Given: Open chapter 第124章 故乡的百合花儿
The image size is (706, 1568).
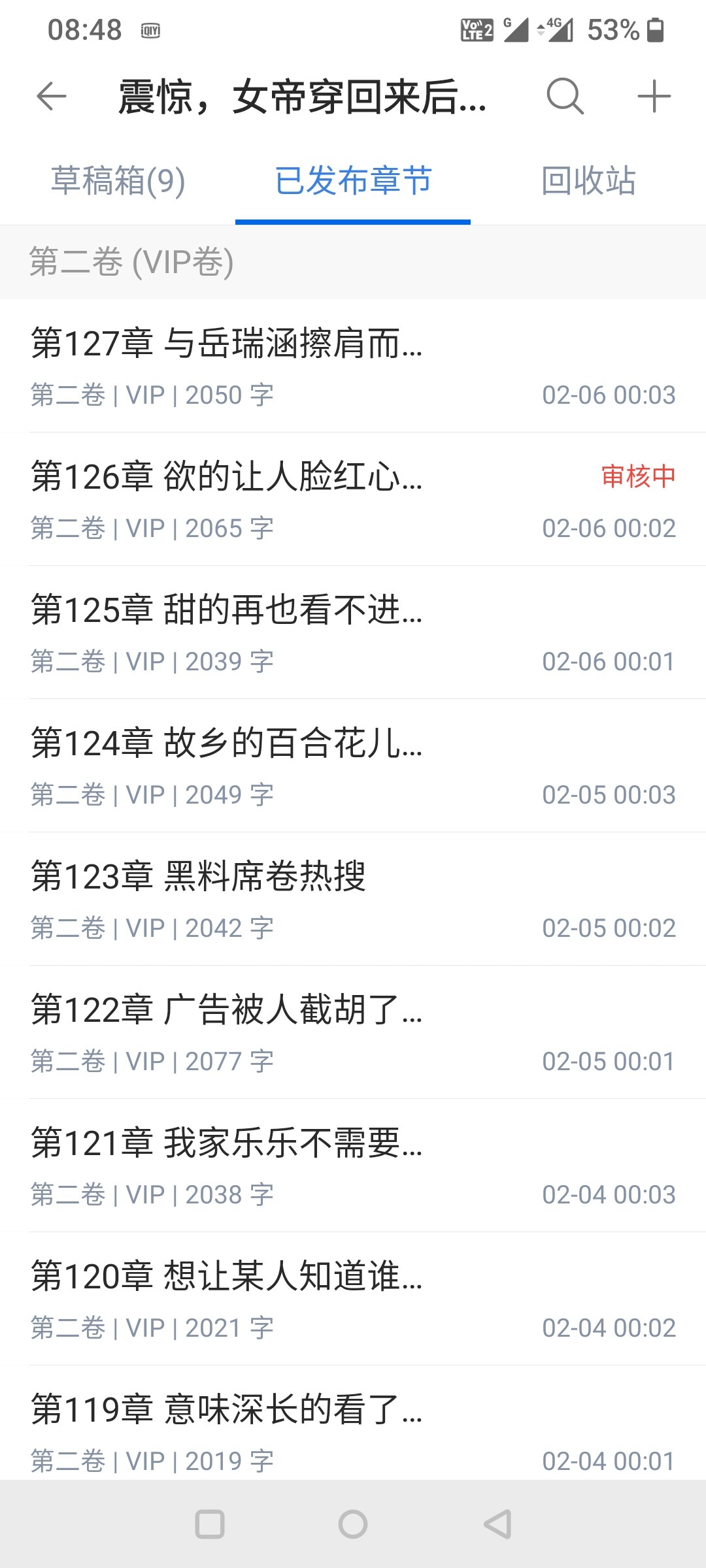Looking at the screenshot, I should tap(353, 766).
